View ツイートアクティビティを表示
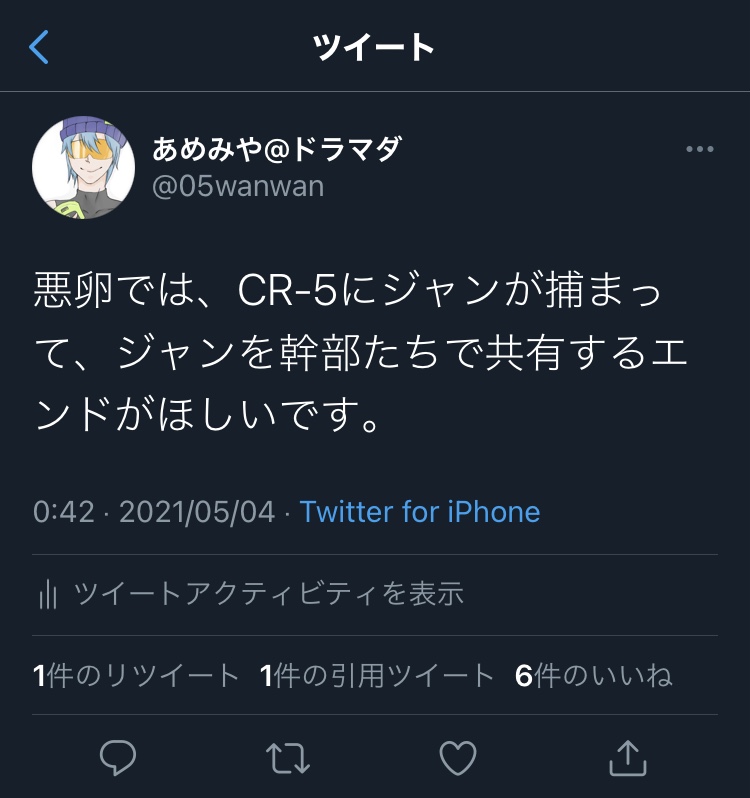Screen dimensions: 750x798 (250, 594)
